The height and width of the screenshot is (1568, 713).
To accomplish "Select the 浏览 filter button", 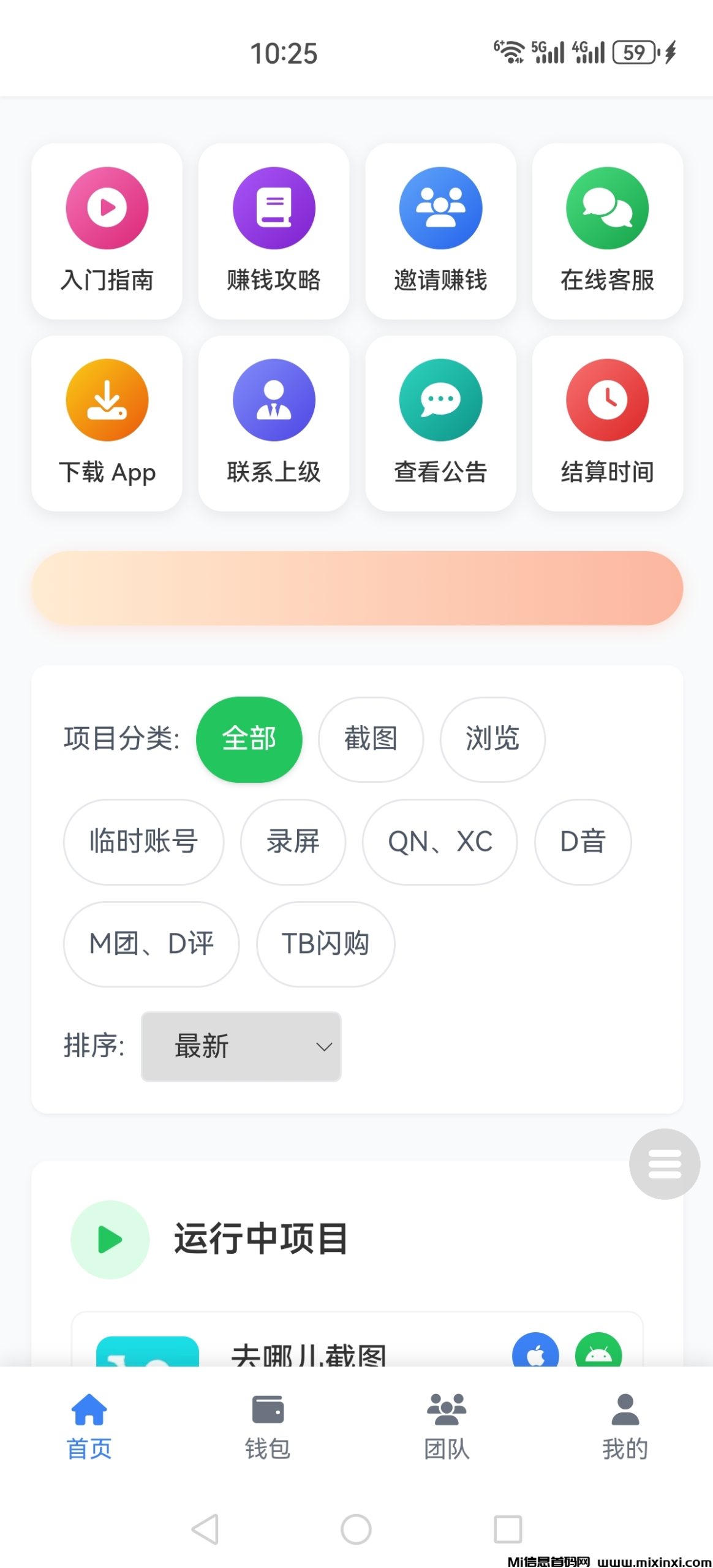I will pos(492,739).
